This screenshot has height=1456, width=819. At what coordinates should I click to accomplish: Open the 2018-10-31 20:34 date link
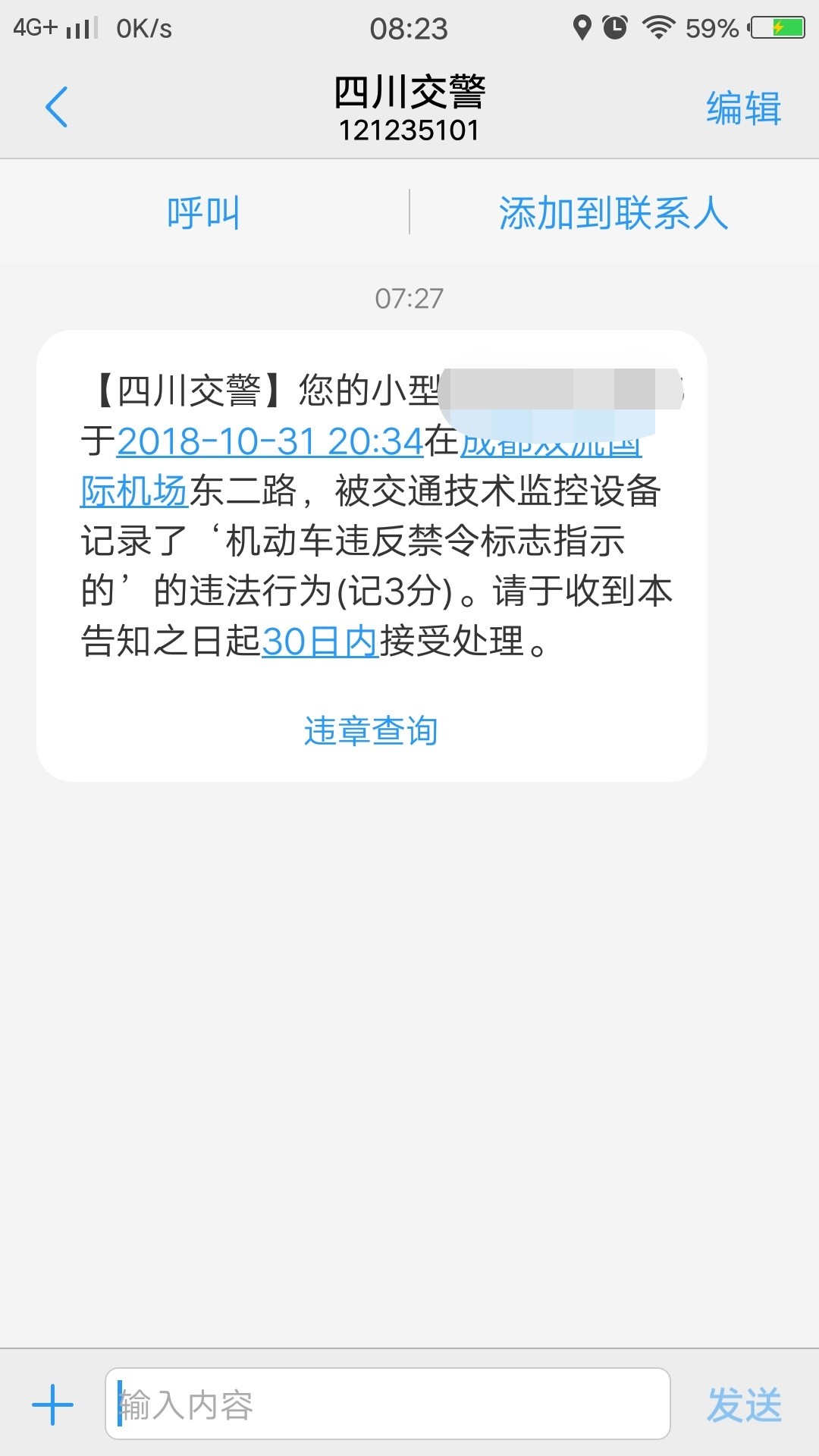point(270,441)
